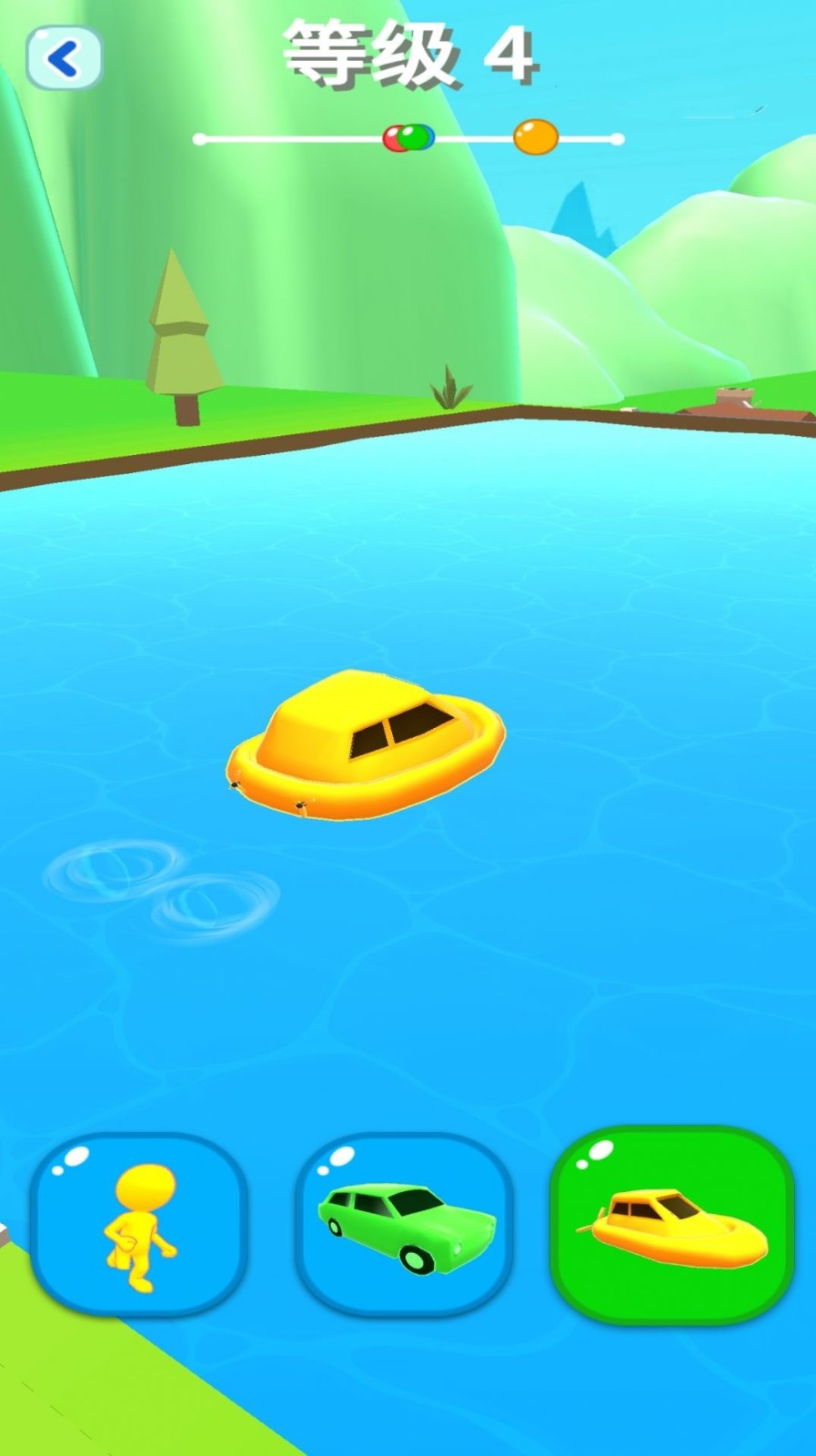Image resolution: width=816 pixels, height=1456 pixels.
Task: Transform into the green car
Action: click(405, 1224)
